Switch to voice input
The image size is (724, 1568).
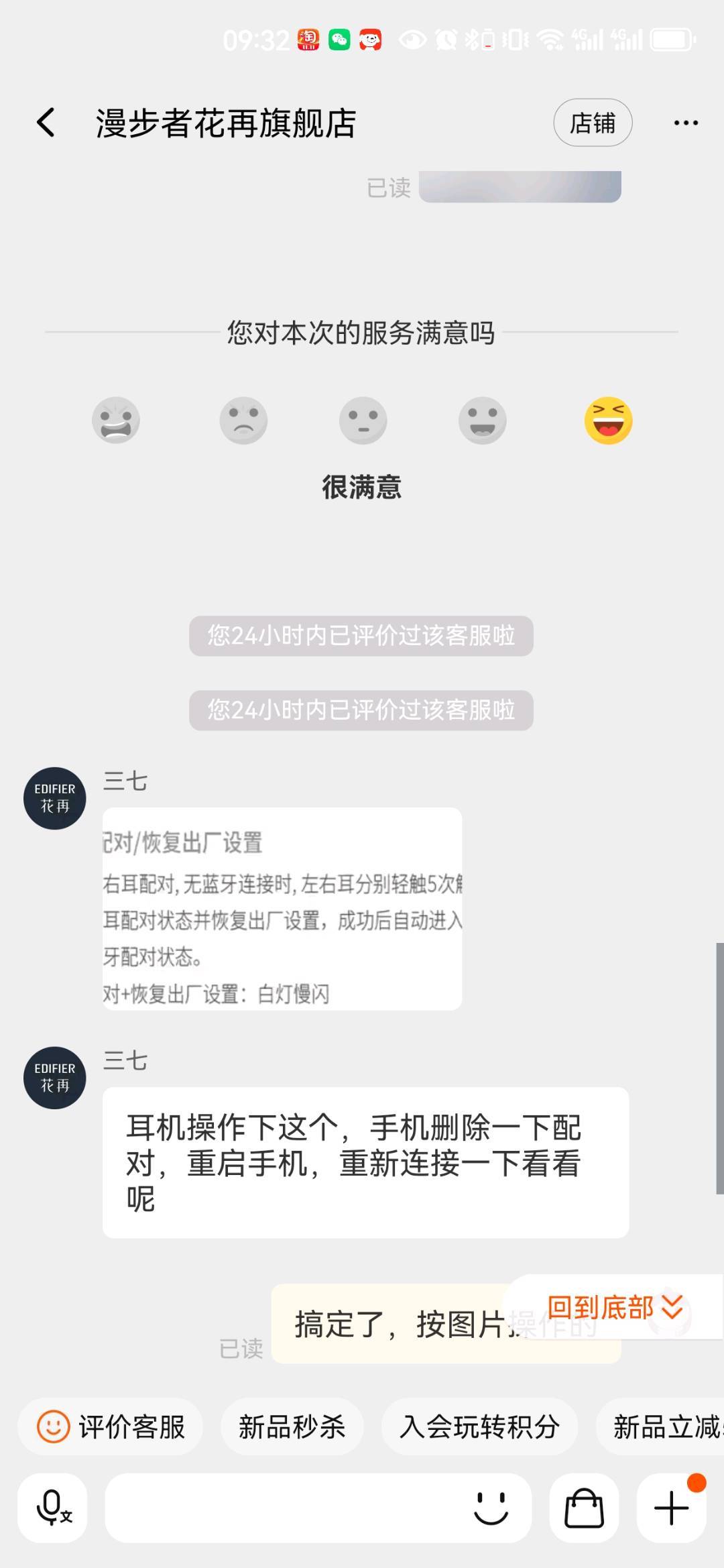[x=52, y=1508]
